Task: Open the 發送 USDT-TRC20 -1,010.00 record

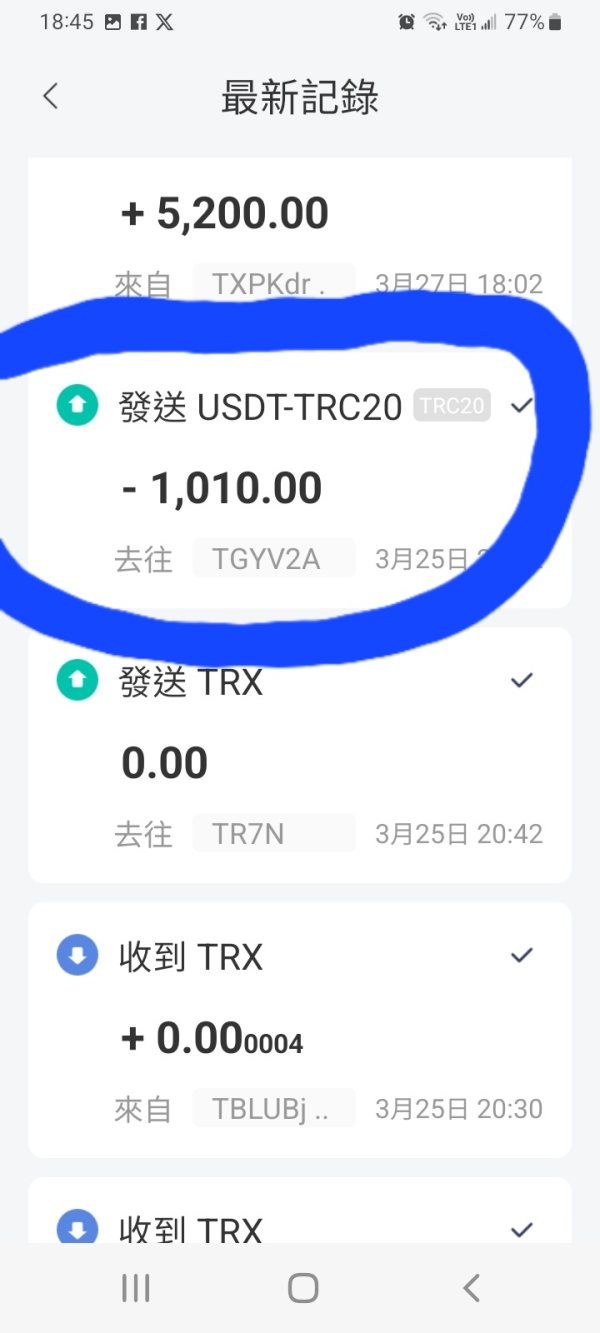Action: click(x=300, y=480)
